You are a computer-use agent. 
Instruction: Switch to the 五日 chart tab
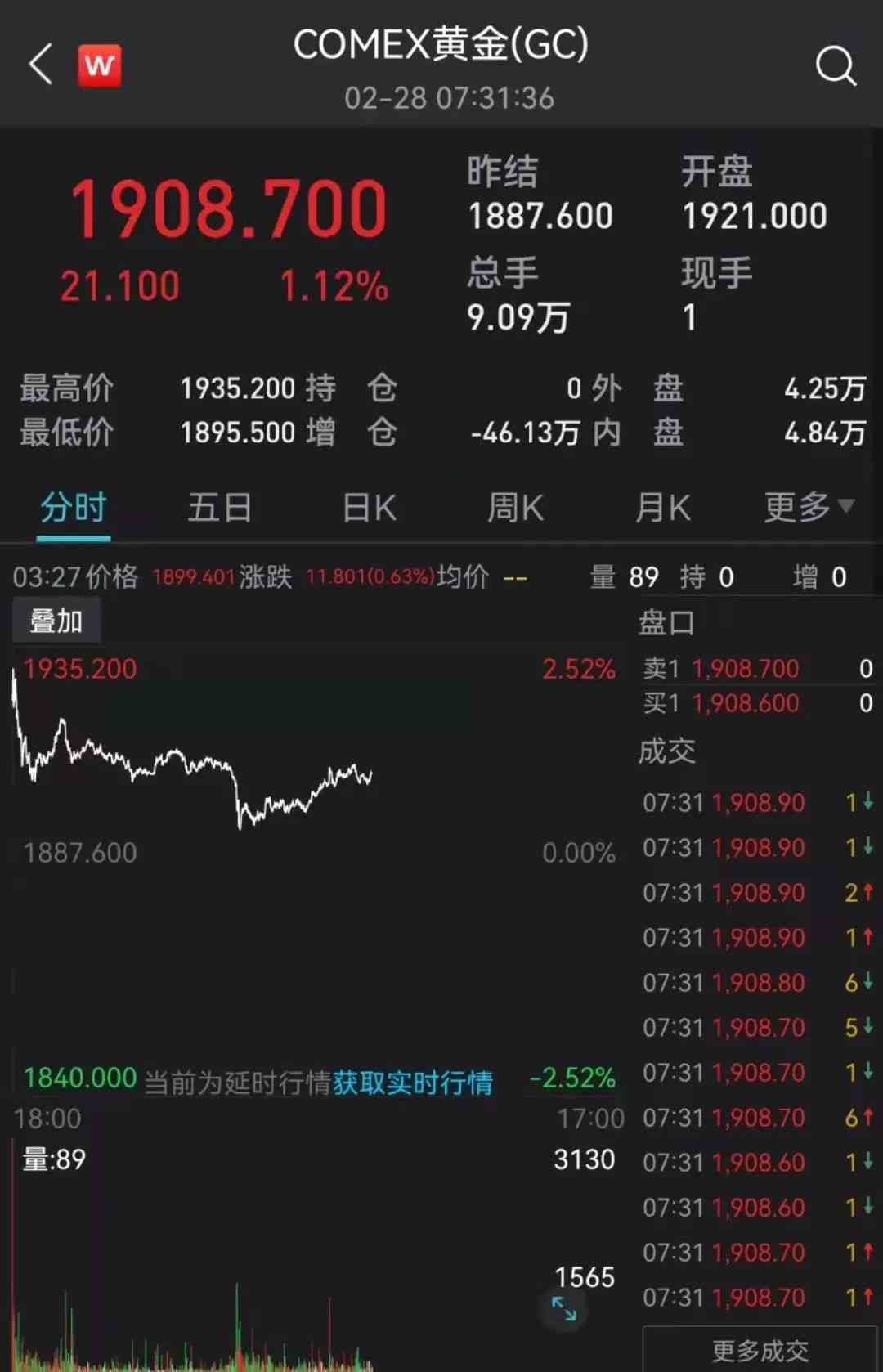(x=219, y=508)
